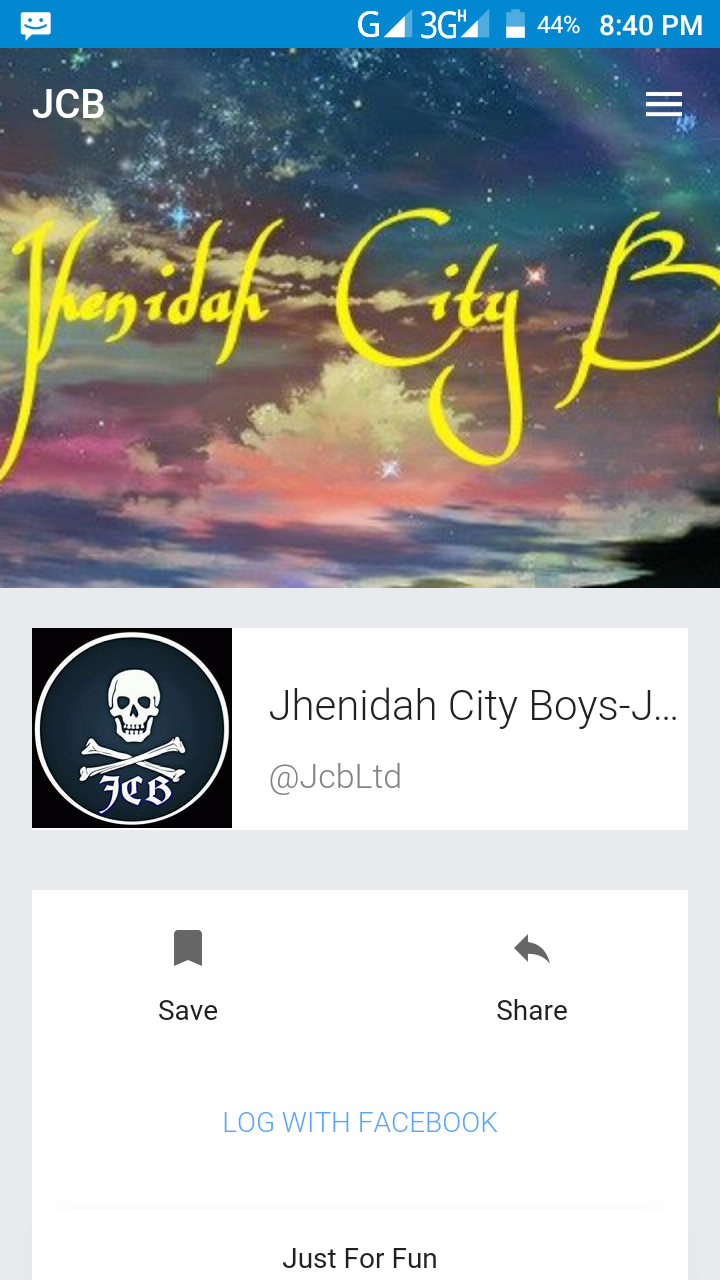Viewport: 720px width, 1280px height.
Task: Tap LOG WITH FACEBOOK
Action: click(x=360, y=1122)
